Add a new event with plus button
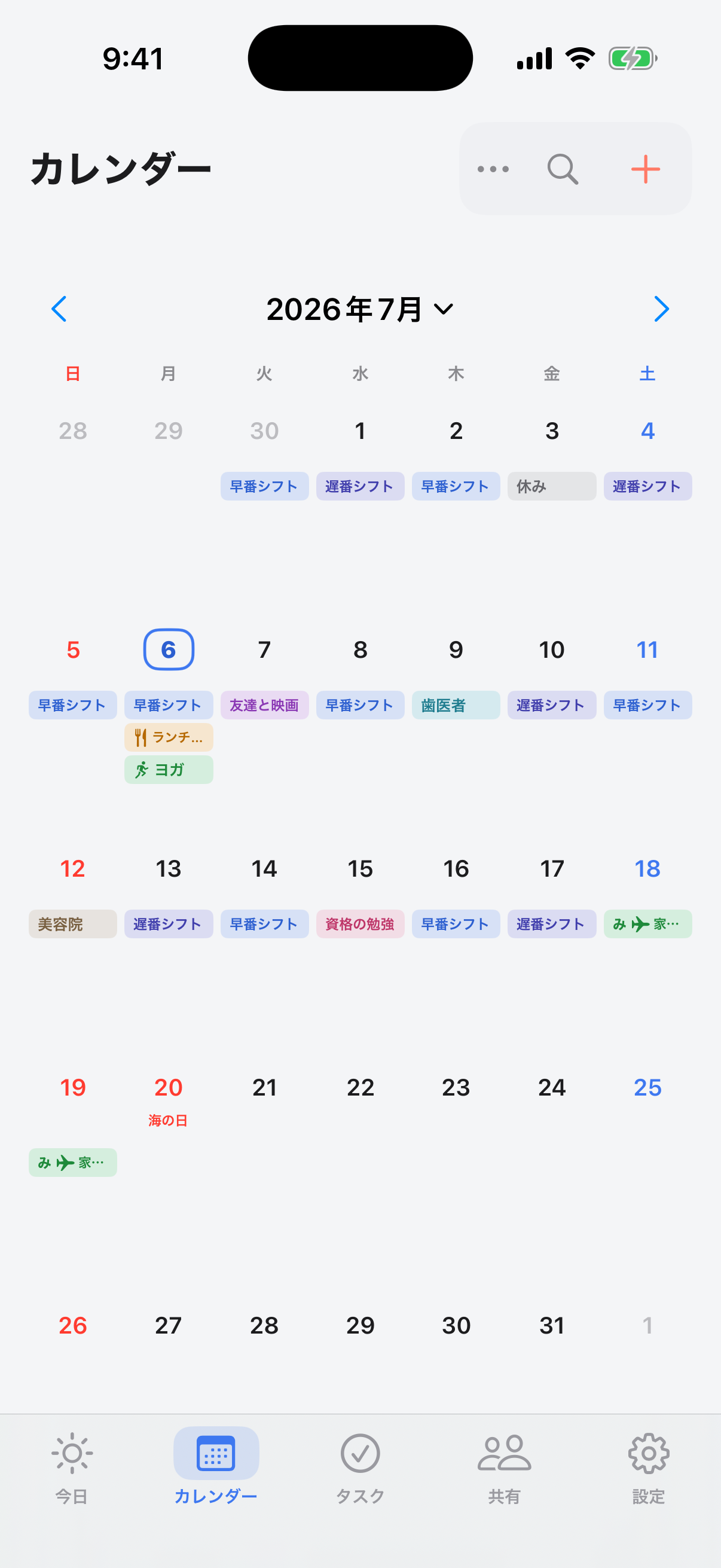 pyautogui.click(x=646, y=169)
